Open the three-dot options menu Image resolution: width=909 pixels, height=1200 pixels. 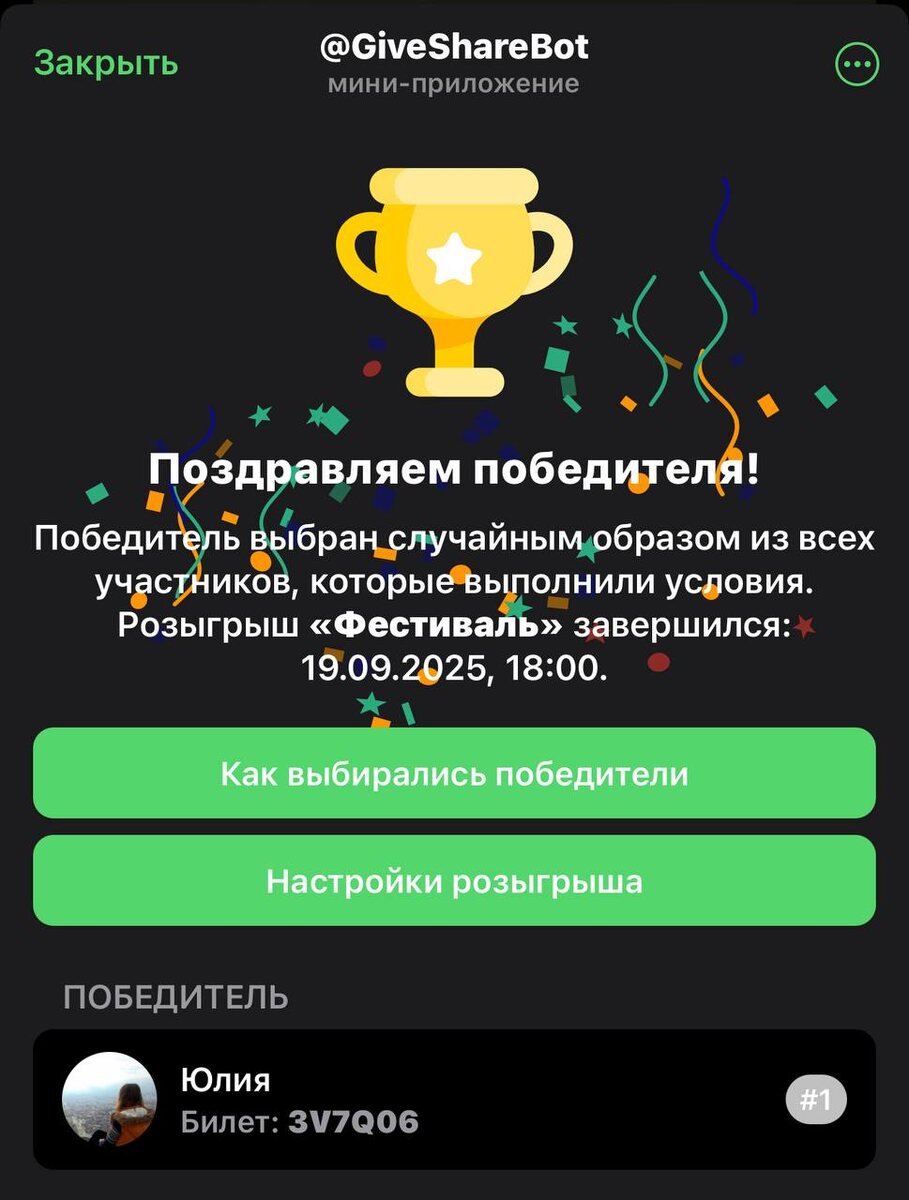856,66
